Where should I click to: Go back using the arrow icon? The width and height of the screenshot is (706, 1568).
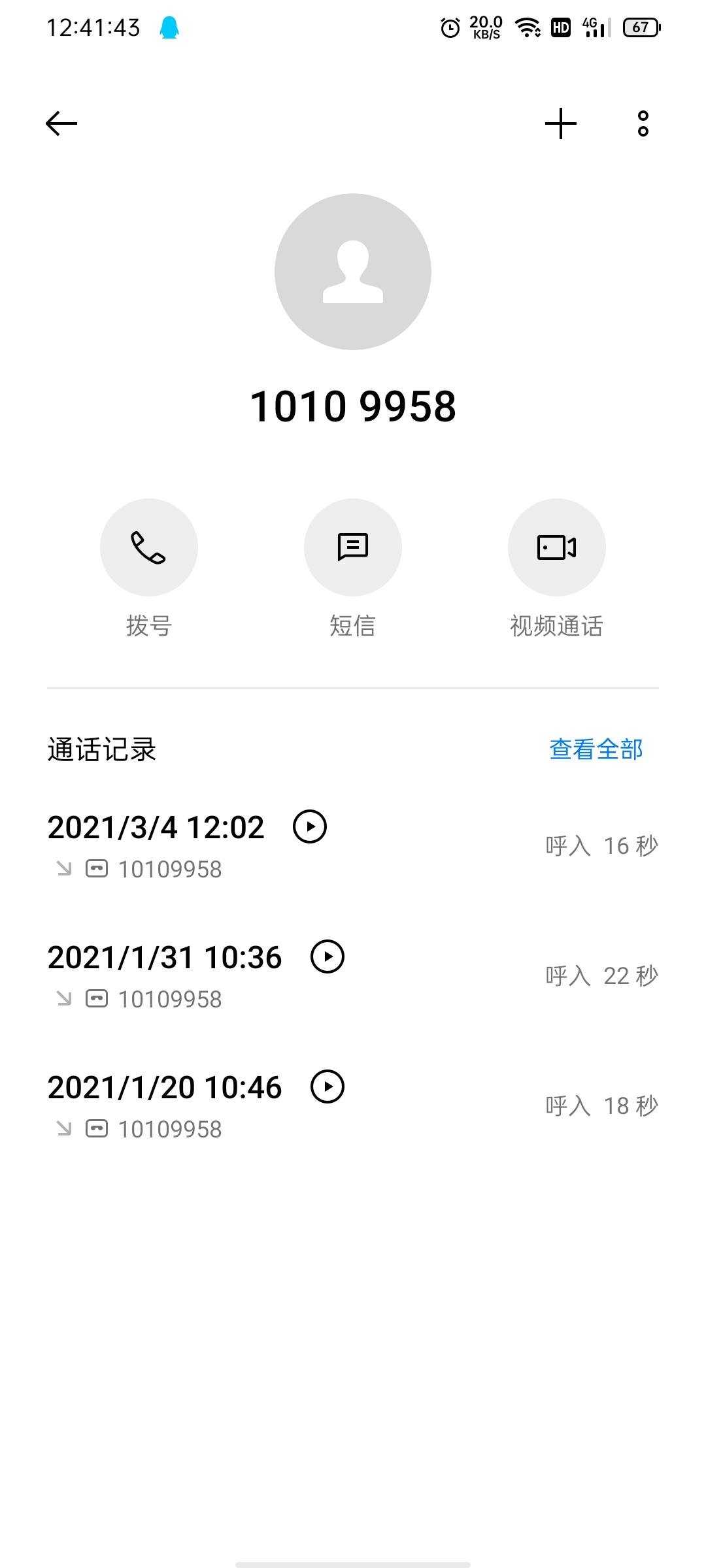click(61, 123)
